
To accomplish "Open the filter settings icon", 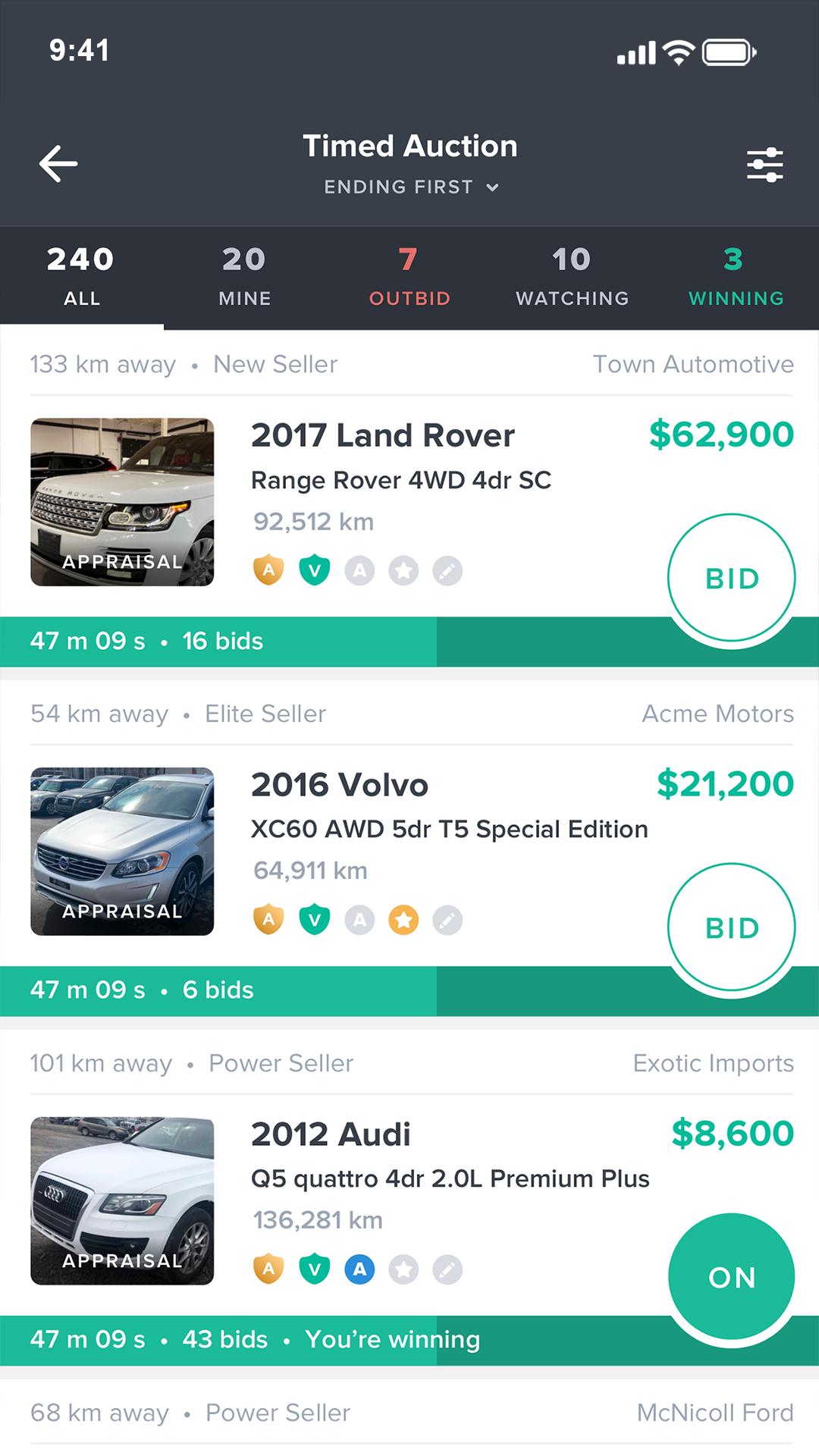I will [764, 165].
